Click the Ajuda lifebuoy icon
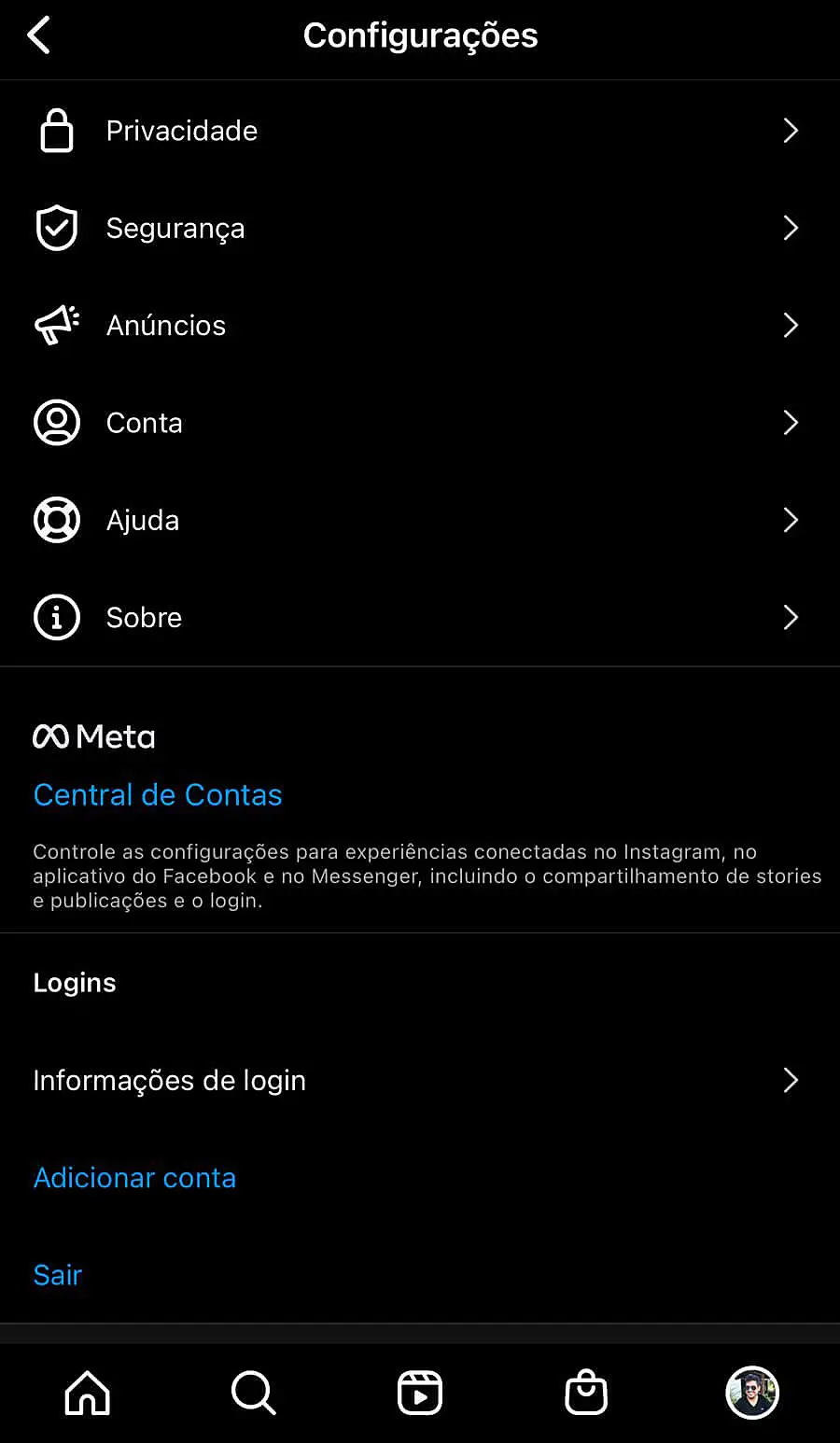840x1443 pixels. (57, 520)
